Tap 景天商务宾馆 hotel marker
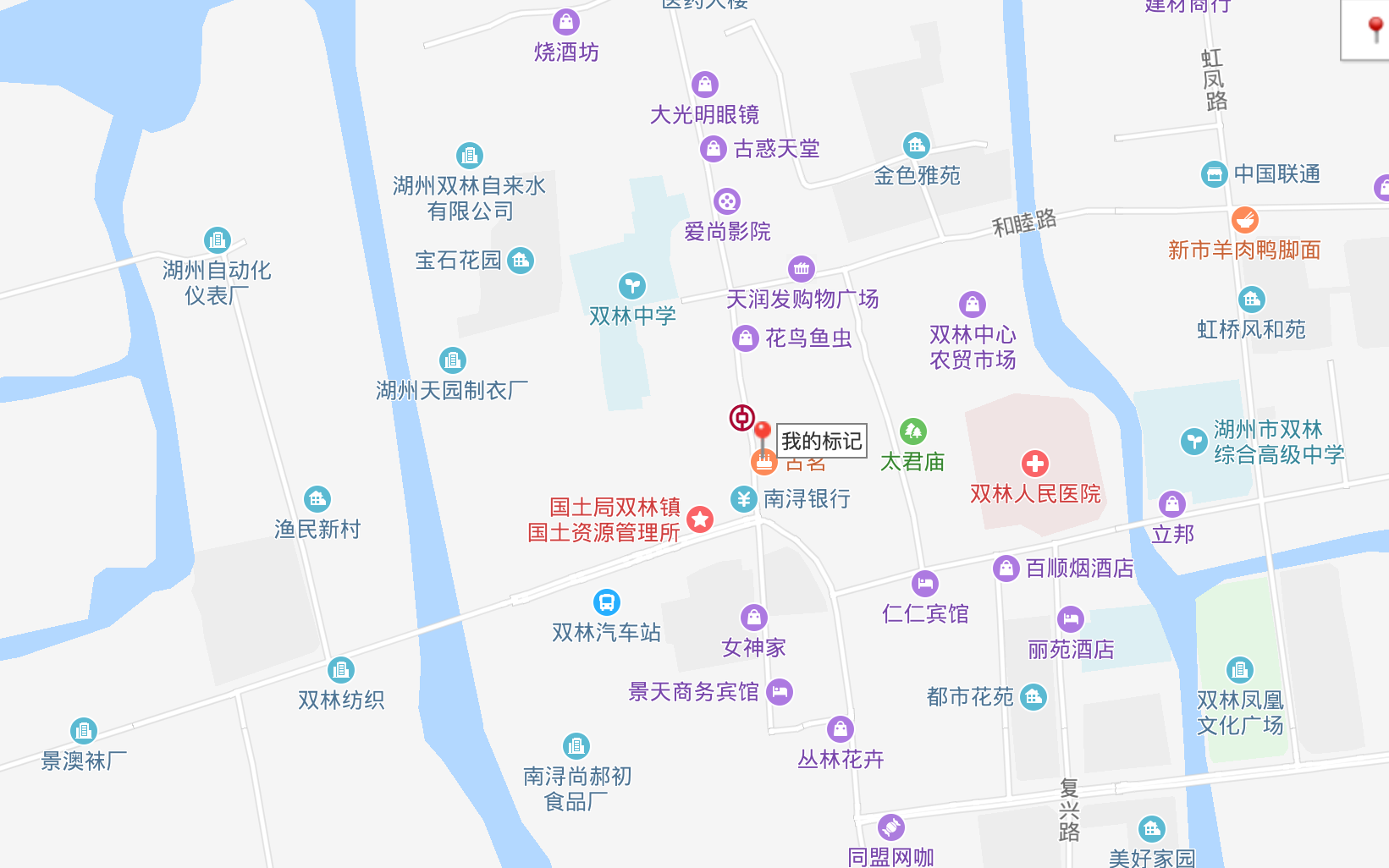 (779, 692)
